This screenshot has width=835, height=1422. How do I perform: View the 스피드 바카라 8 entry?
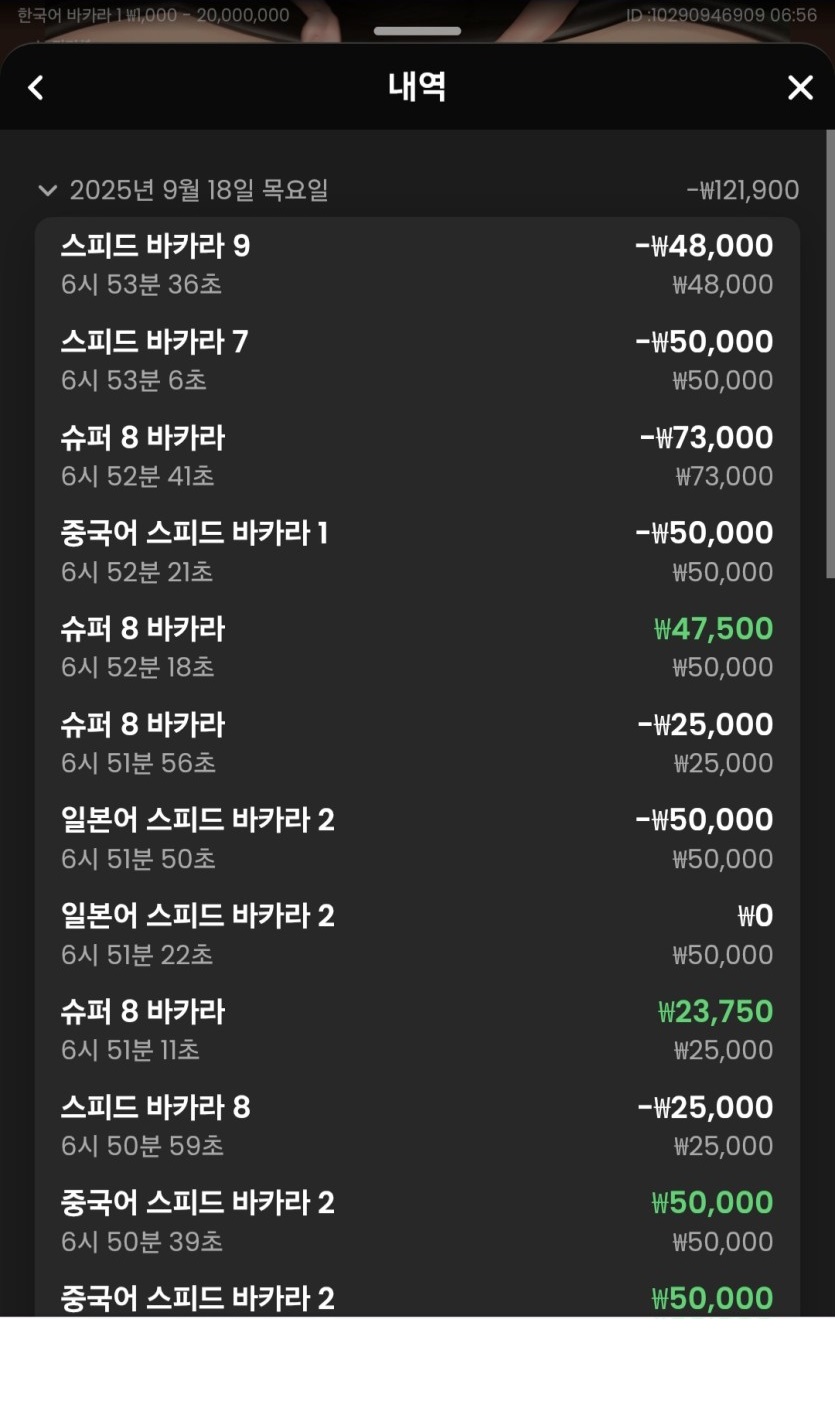pyautogui.click(x=416, y=1126)
